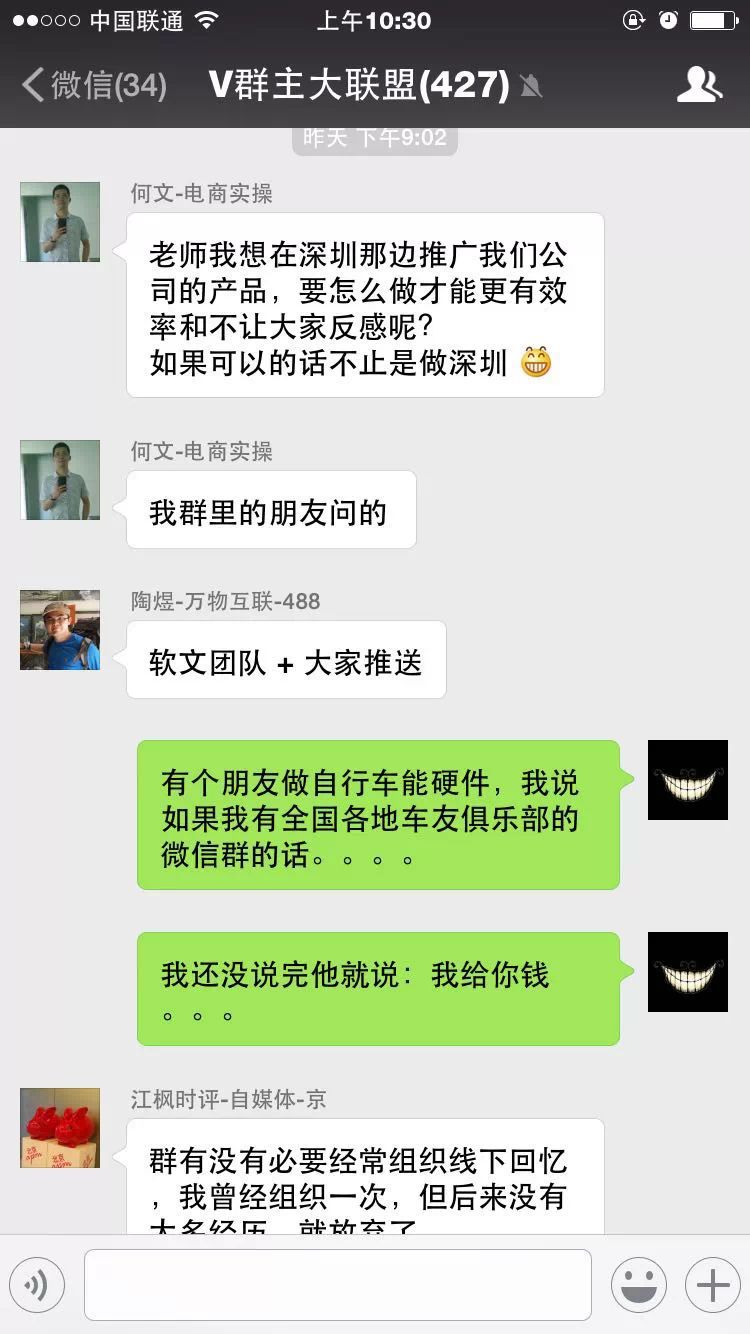Open 陶煜-万物互联-488's avatar profile

tap(60, 630)
